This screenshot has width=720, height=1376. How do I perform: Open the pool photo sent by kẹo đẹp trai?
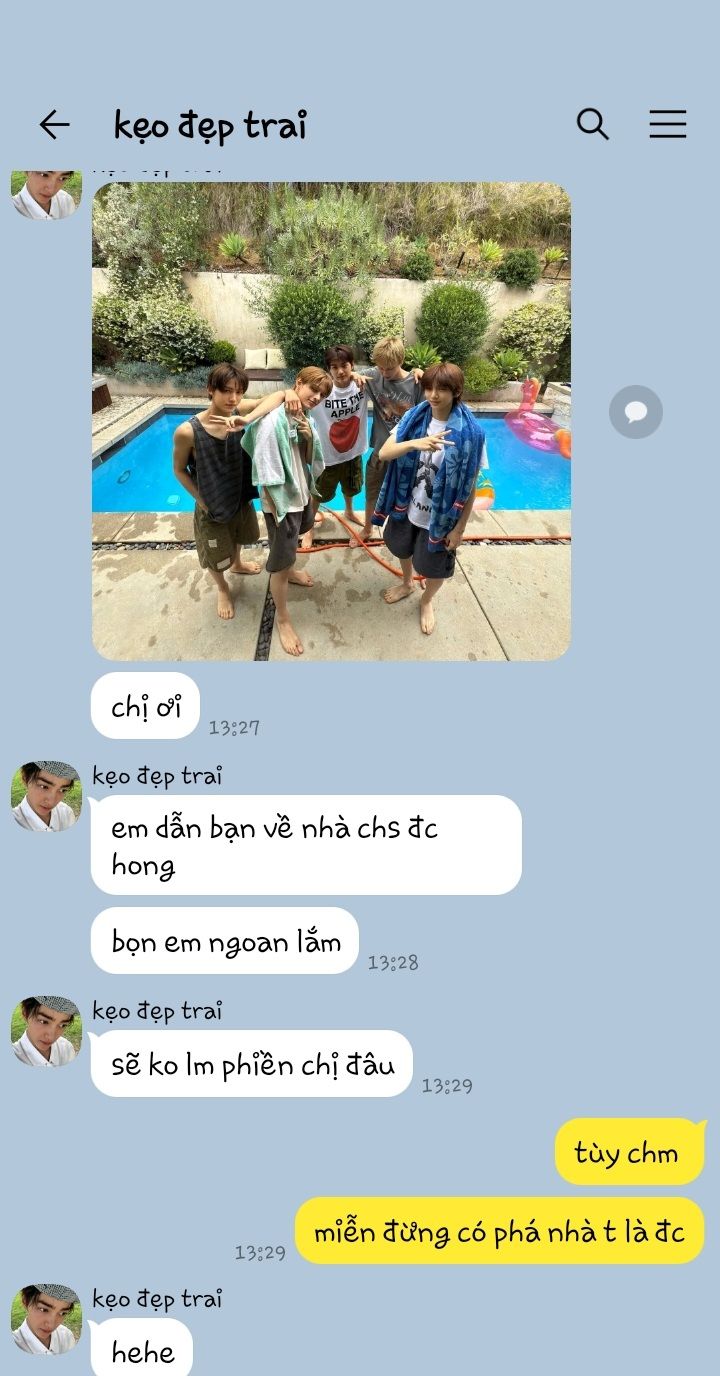click(331, 421)
